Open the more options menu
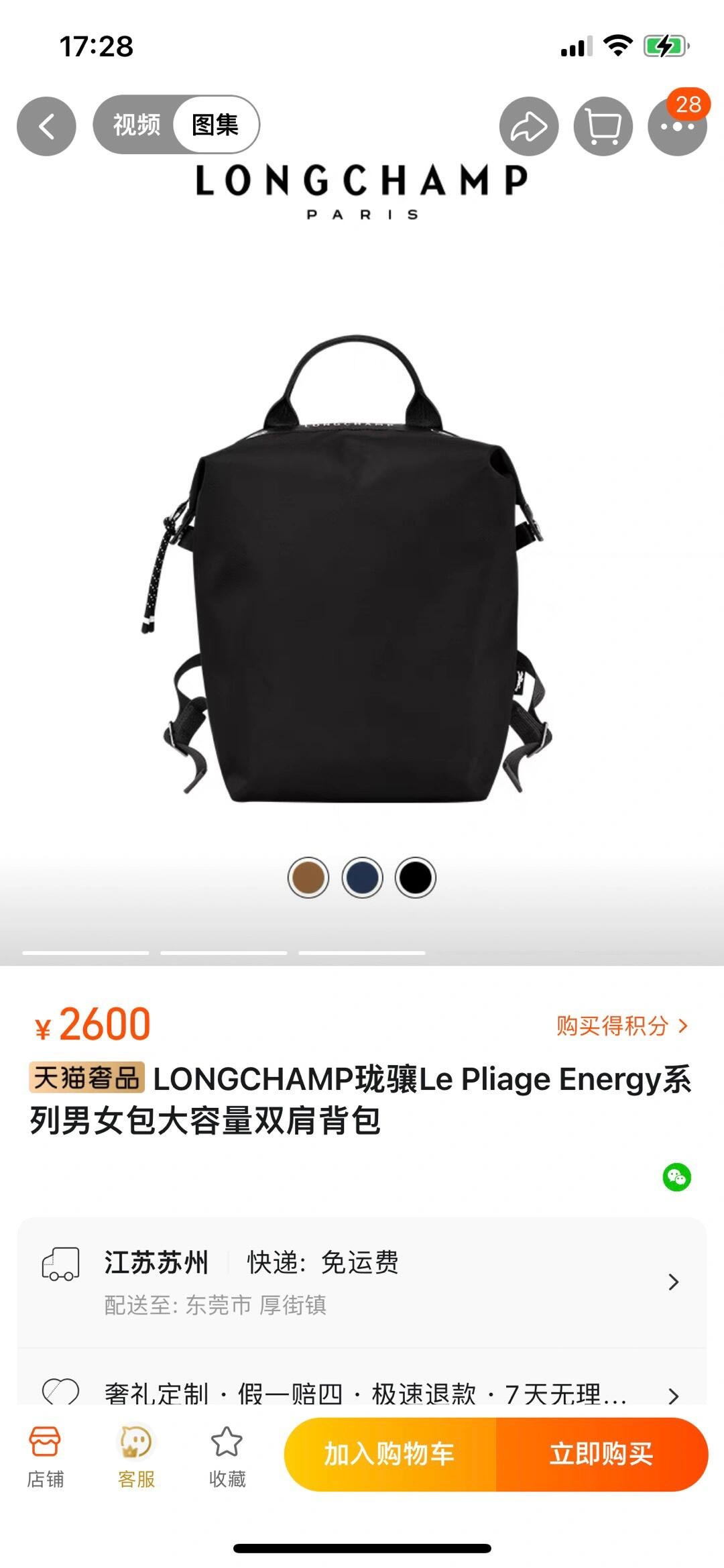This screenshot has width=724, height=1568. coord(677,126)
